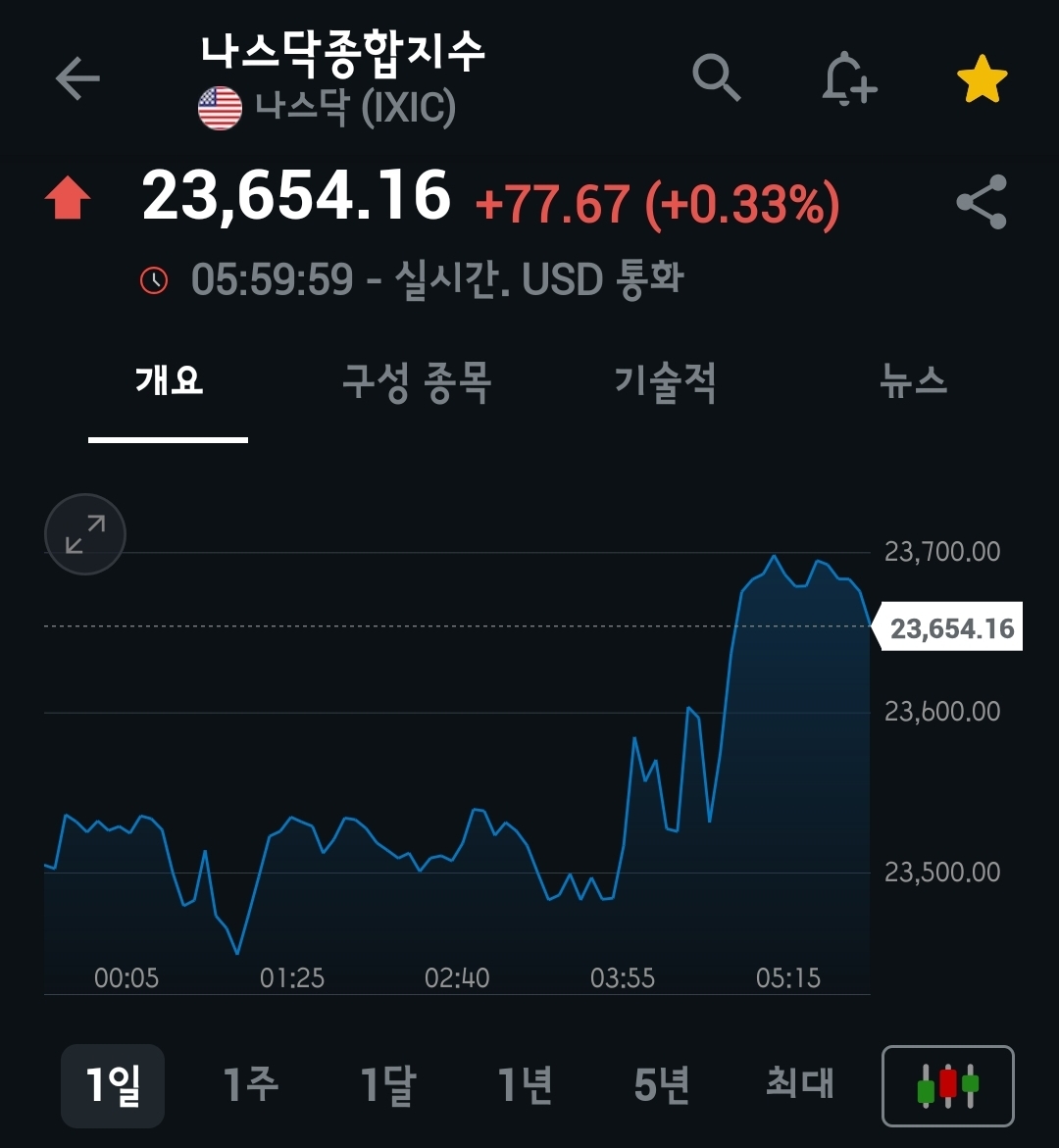Image resolution: width=1059 pixels, height=1148 pixels.
Task: Expand the chart to full screen
Action: 85,534
